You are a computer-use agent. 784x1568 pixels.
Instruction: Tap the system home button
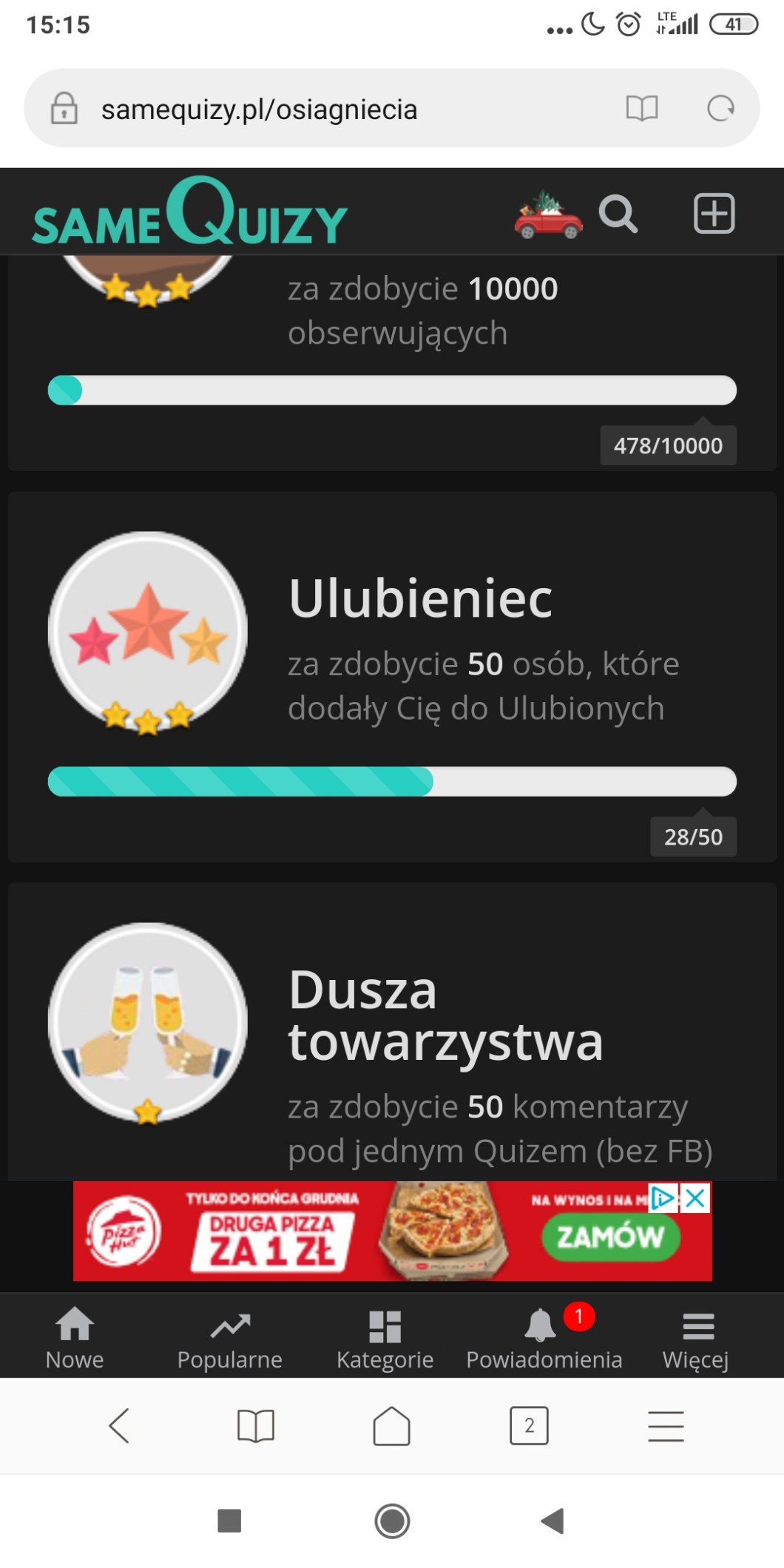392,1521
